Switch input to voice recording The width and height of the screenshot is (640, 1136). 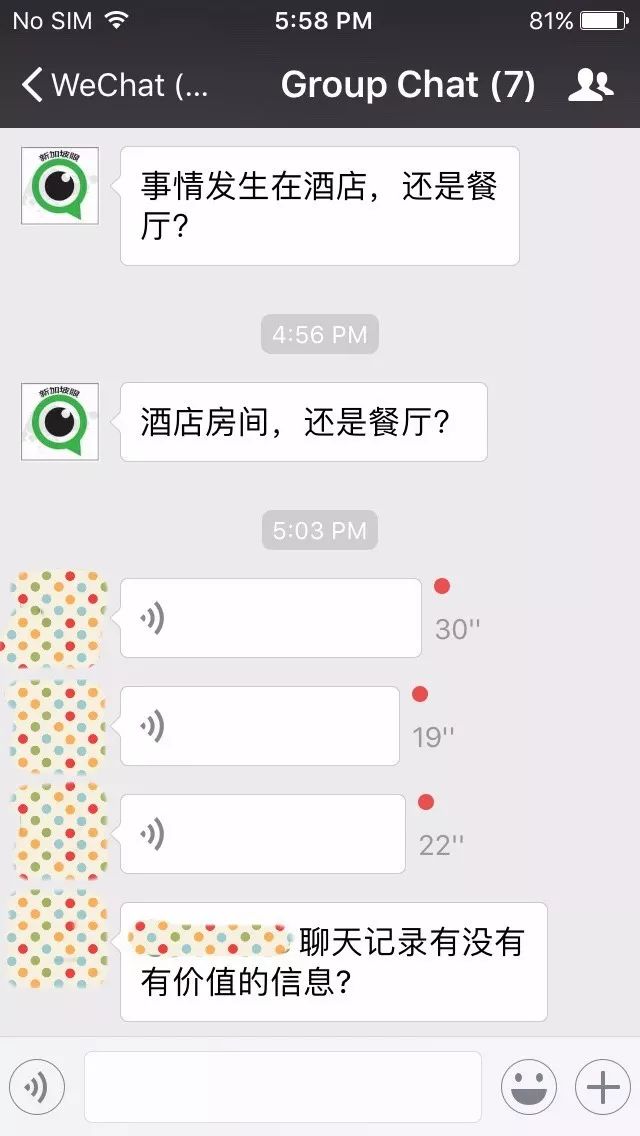pos(37,1087)
